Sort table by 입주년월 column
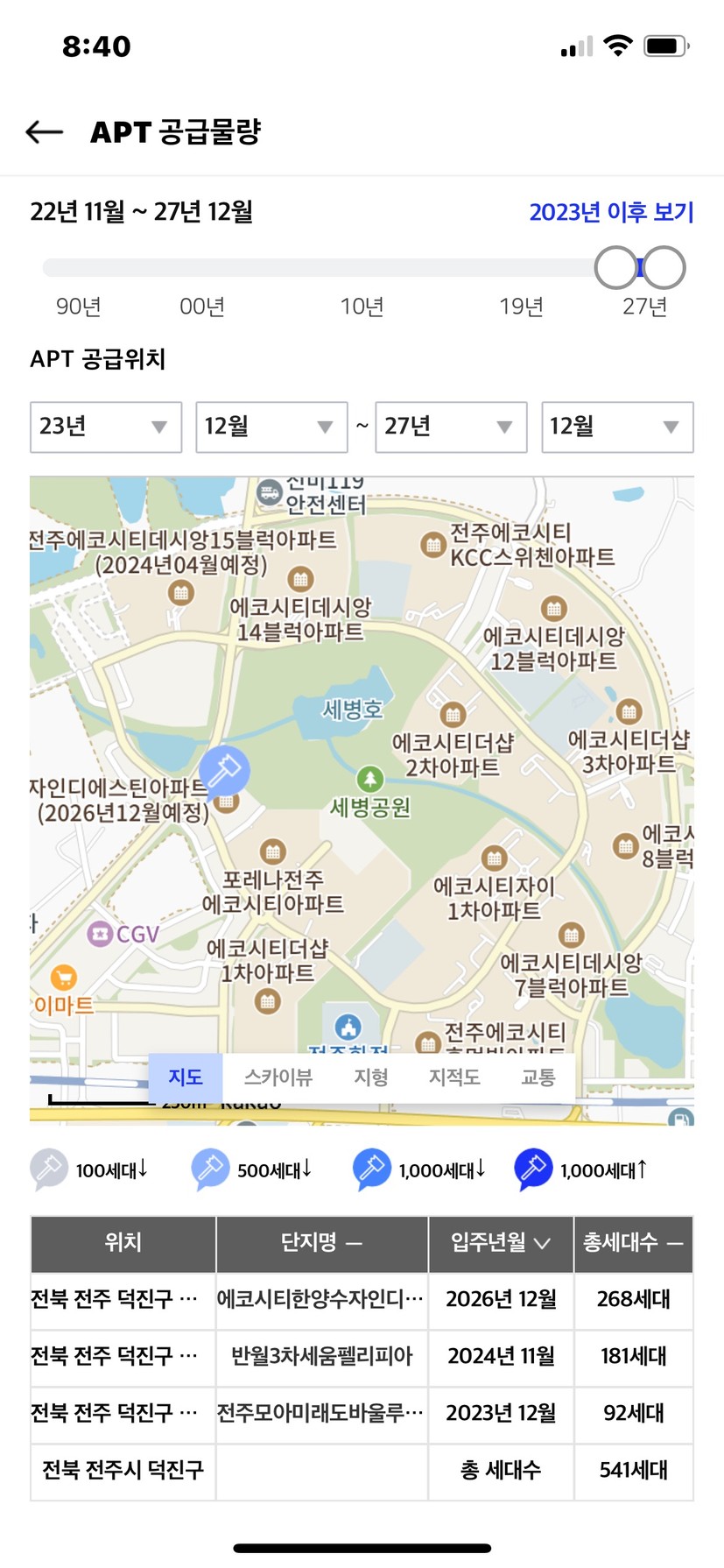 (501, 1242)
